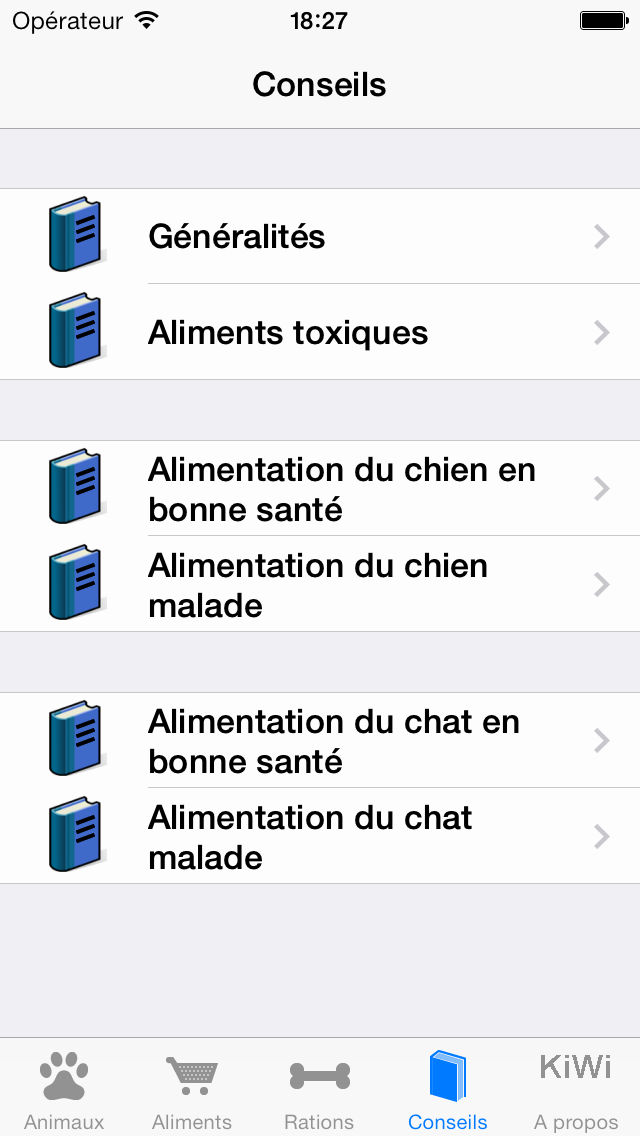Screen dimensions: 640x1136
Task: Tap the Conseils tab
Action: coord(448,1088)
